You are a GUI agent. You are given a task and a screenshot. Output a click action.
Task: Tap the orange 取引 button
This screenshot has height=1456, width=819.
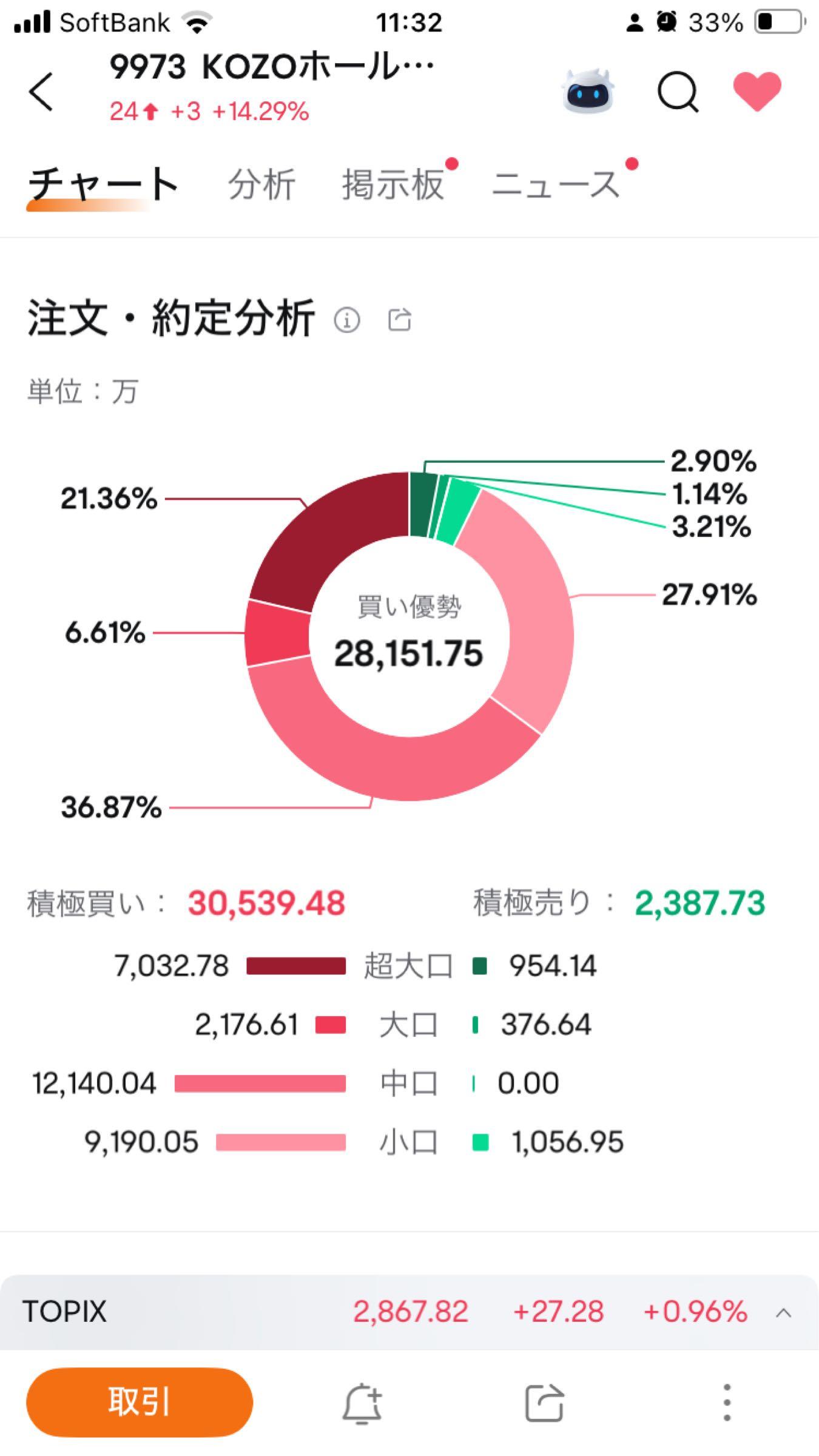139,1402
